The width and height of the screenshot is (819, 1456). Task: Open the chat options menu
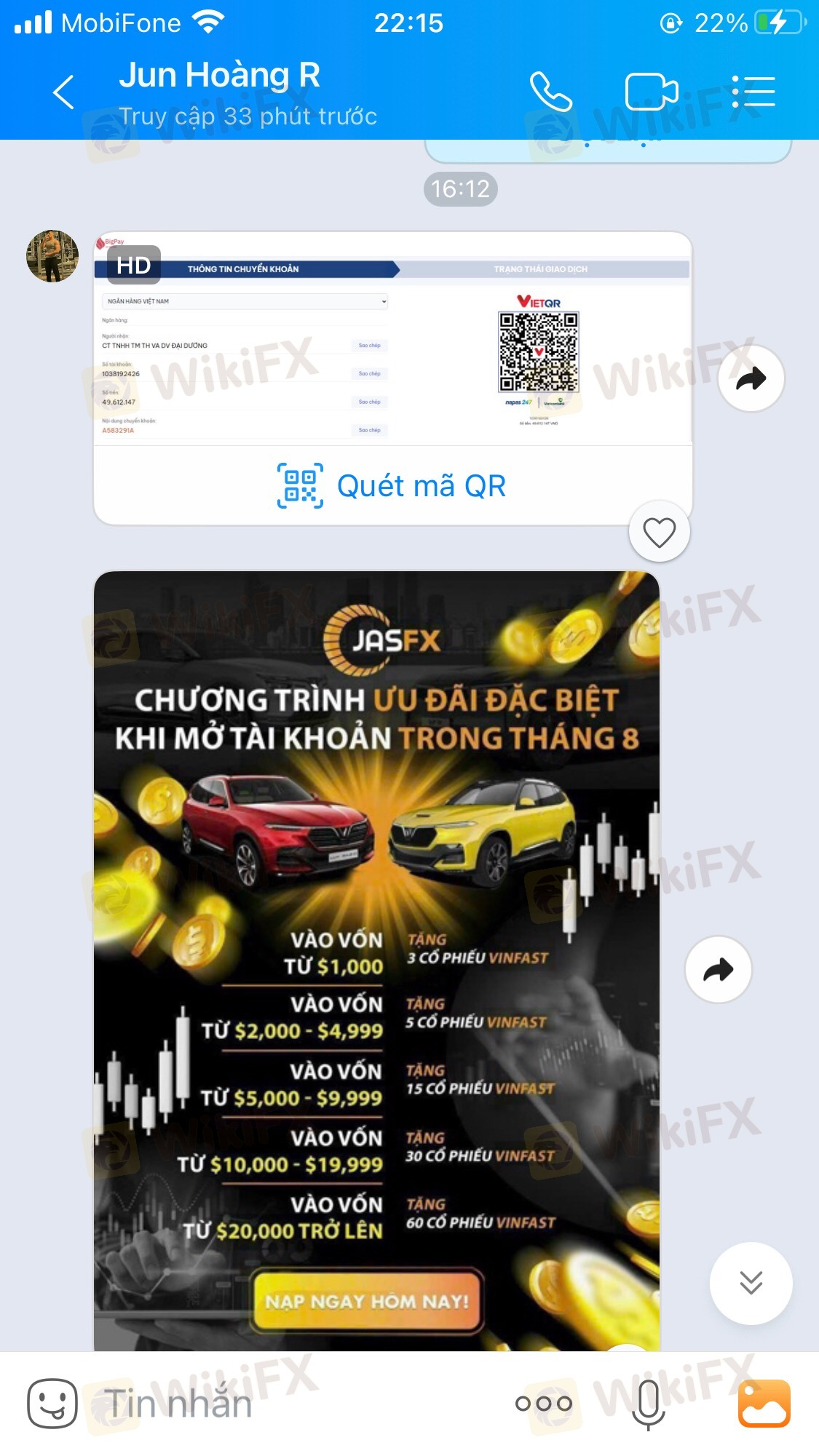(x=753, y=92)
